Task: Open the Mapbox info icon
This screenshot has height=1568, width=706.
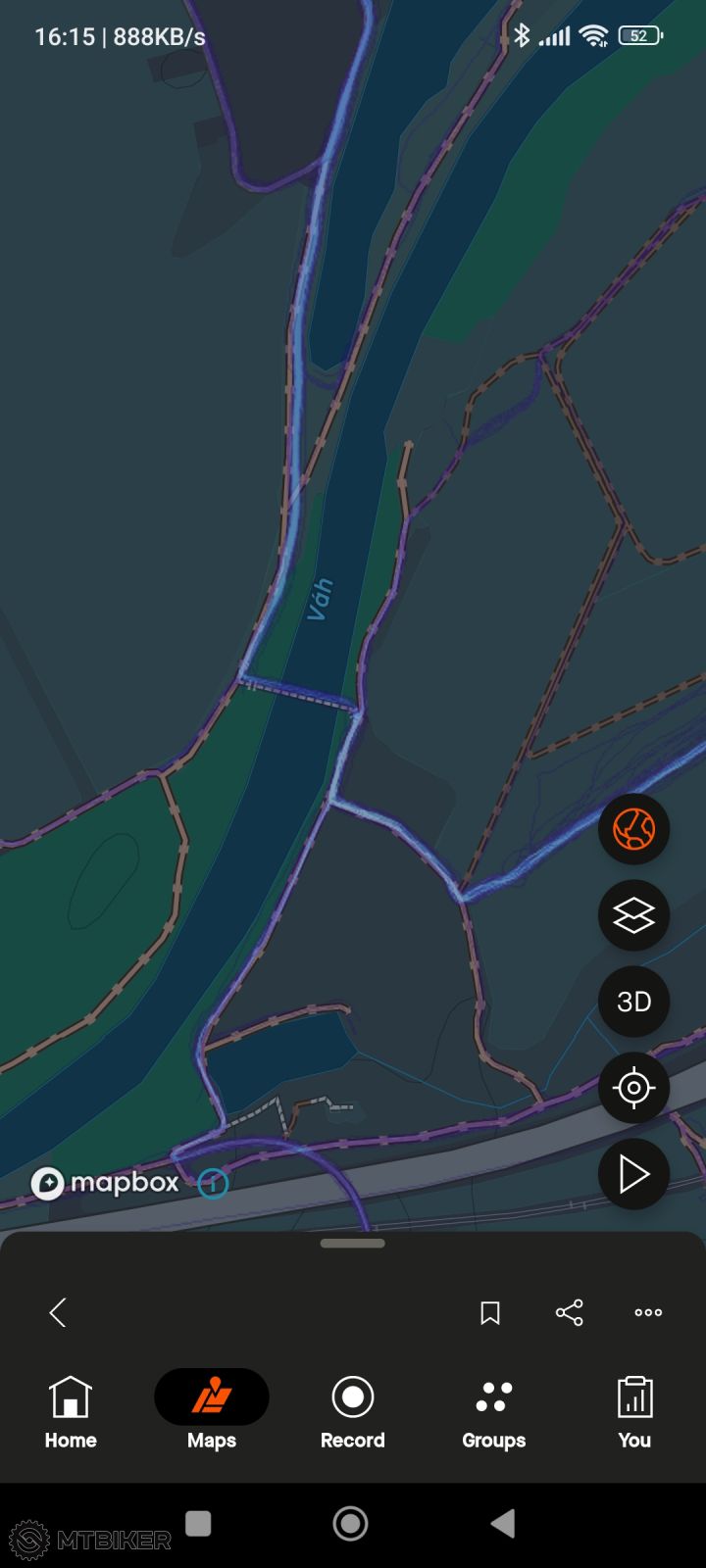Action: pos(213,1184)
